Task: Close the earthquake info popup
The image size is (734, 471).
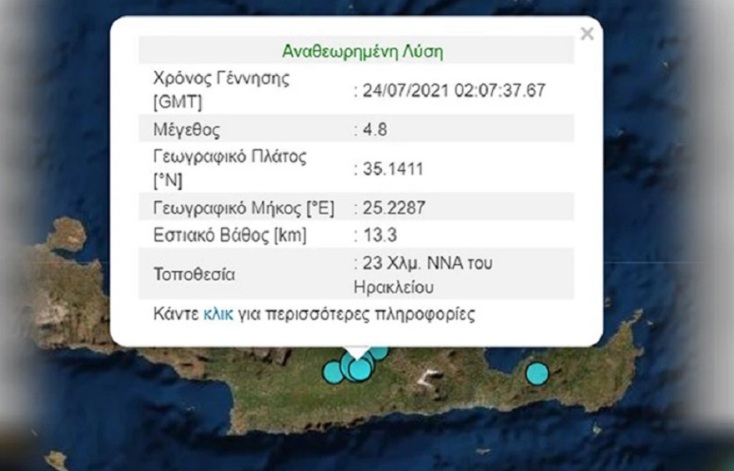Action: [x=587, y=34]
